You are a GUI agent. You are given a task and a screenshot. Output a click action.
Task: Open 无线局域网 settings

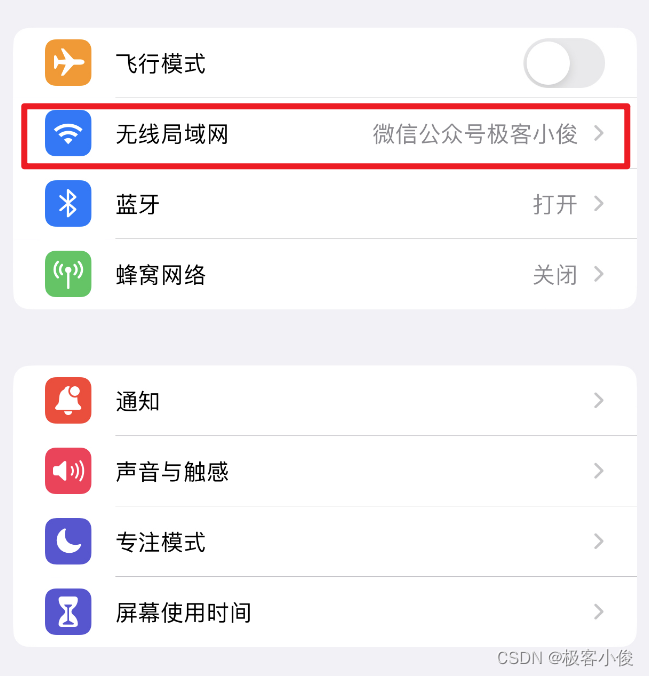[x=325, y=134]
